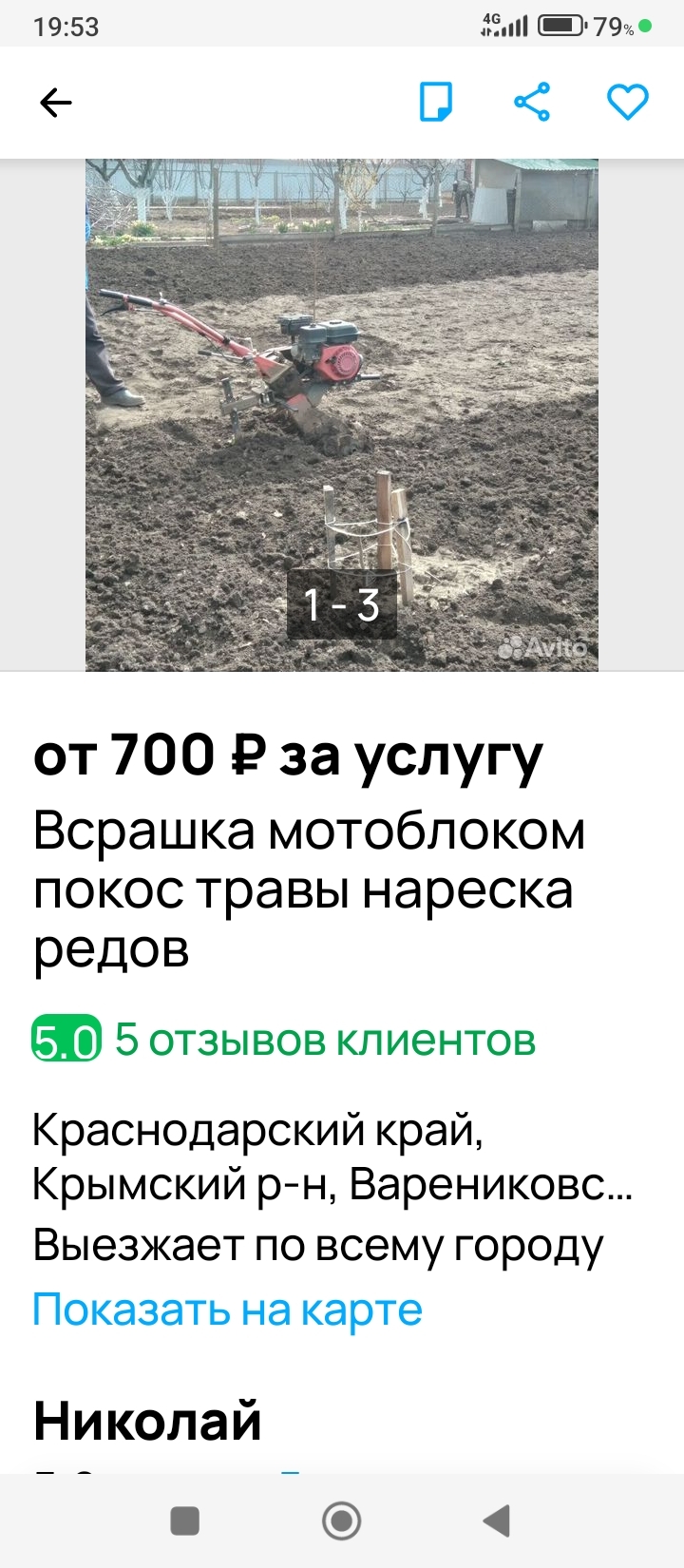Add the listing to favorites
This screenshot has width=684, height=1568.
[x=627, y=102]
